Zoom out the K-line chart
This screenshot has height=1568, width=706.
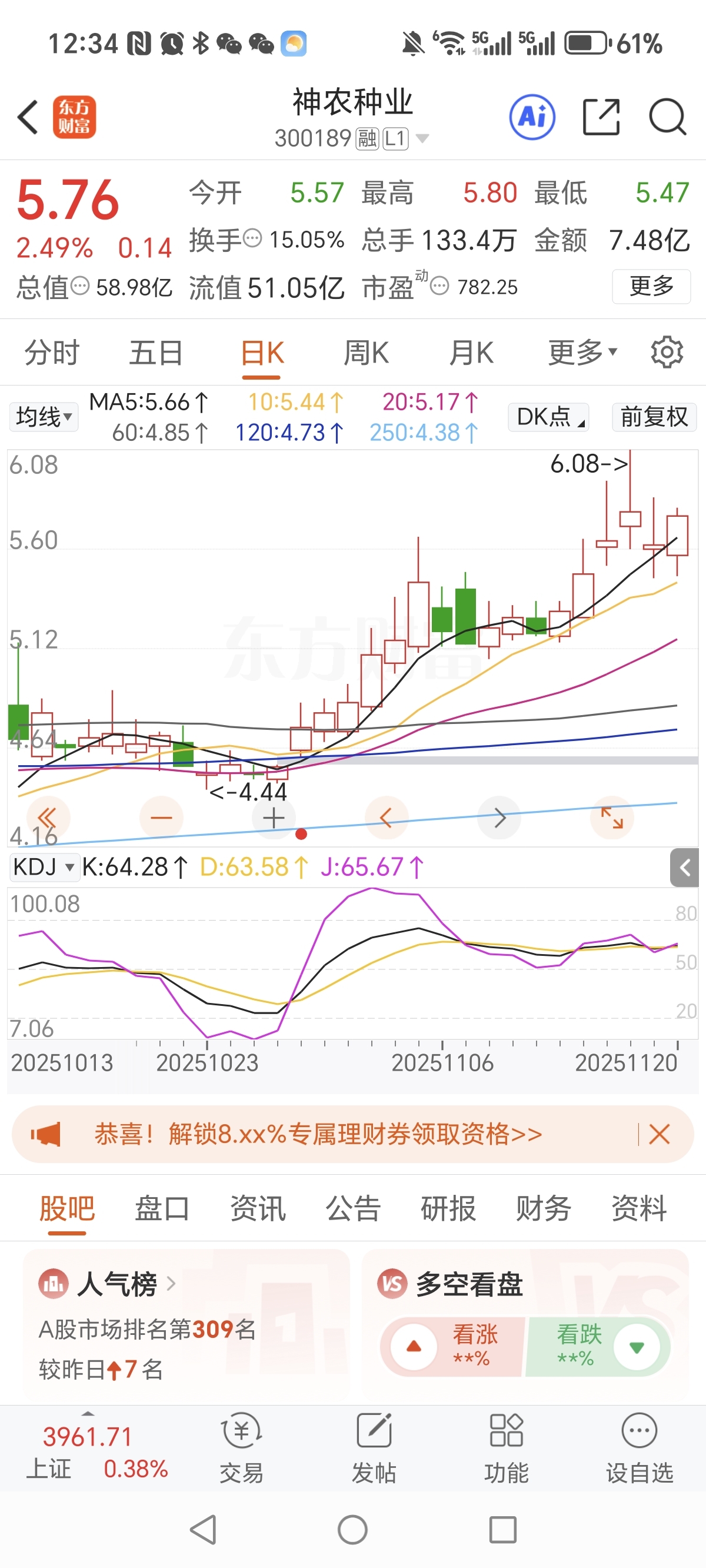click(161, 818)
